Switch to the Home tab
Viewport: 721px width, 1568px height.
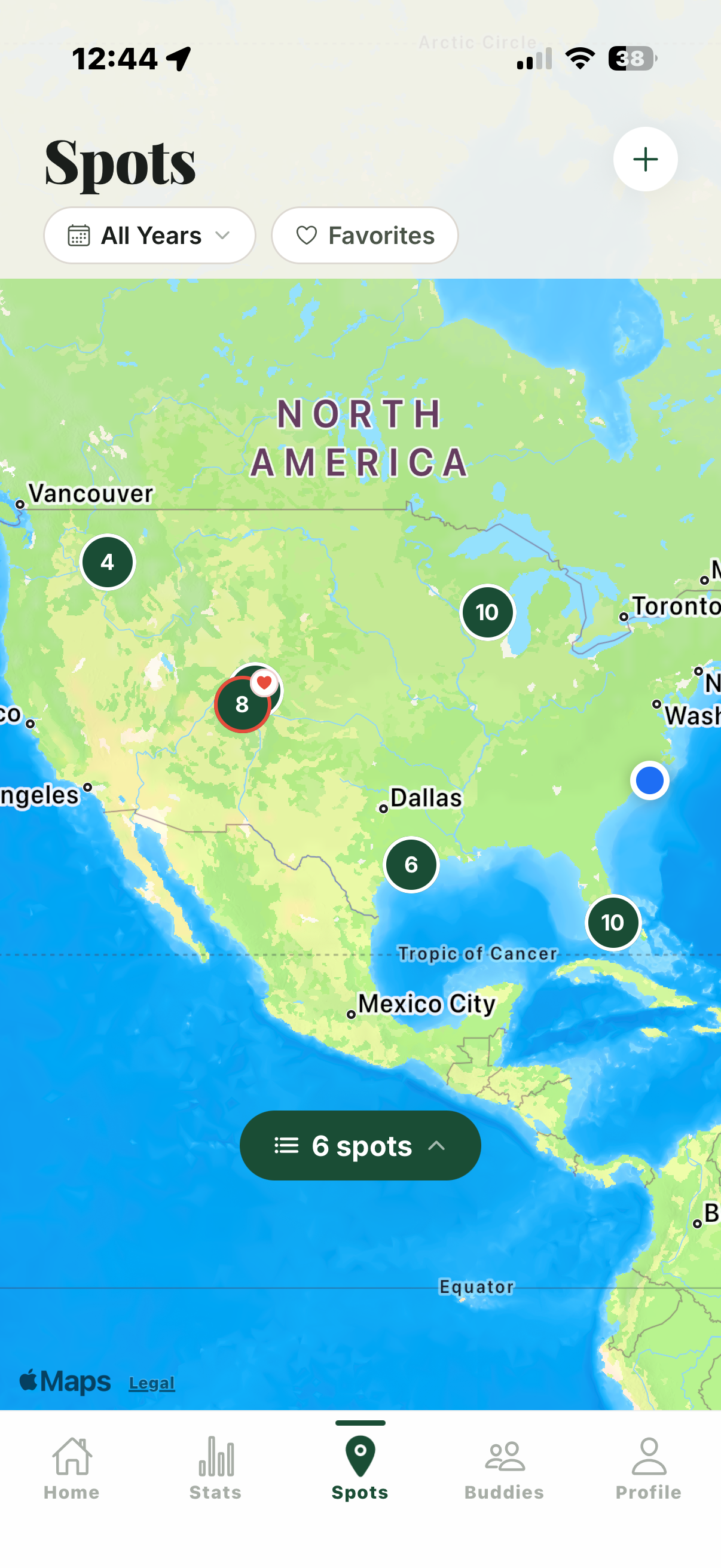(x=72, y=1468)
